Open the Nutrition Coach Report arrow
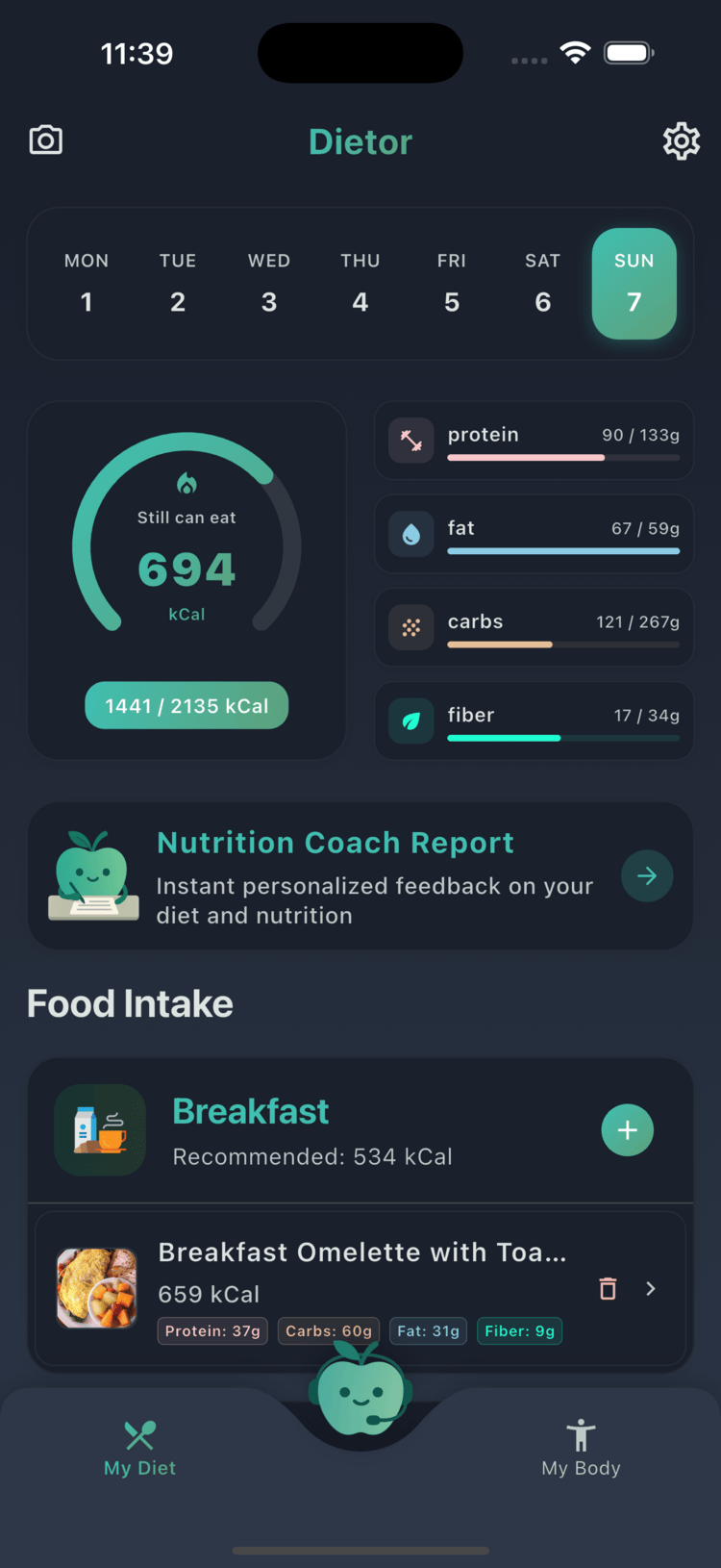The width and height of the screenshot is (721, 1568). [x=647, y=876]
